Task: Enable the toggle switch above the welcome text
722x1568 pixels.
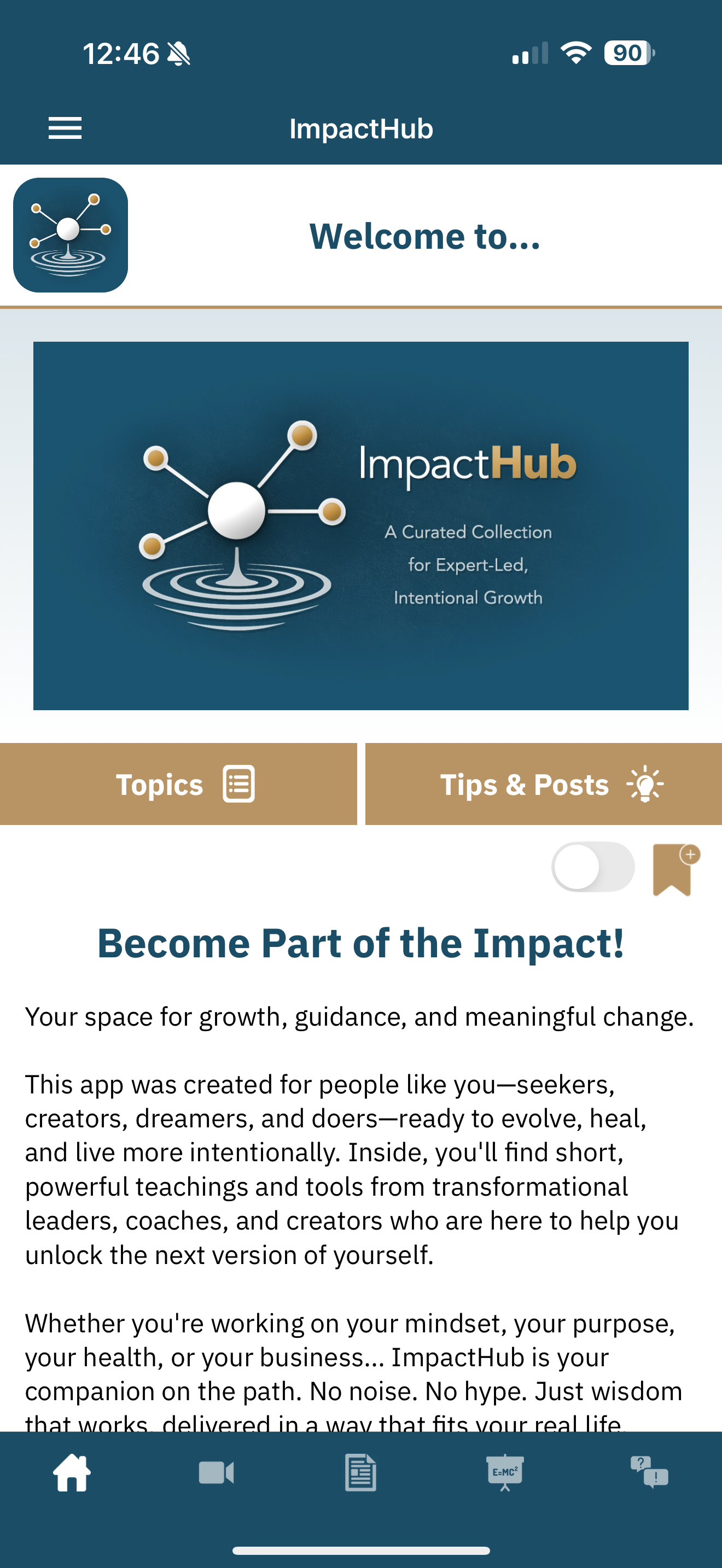Action: tap(595, 865)
